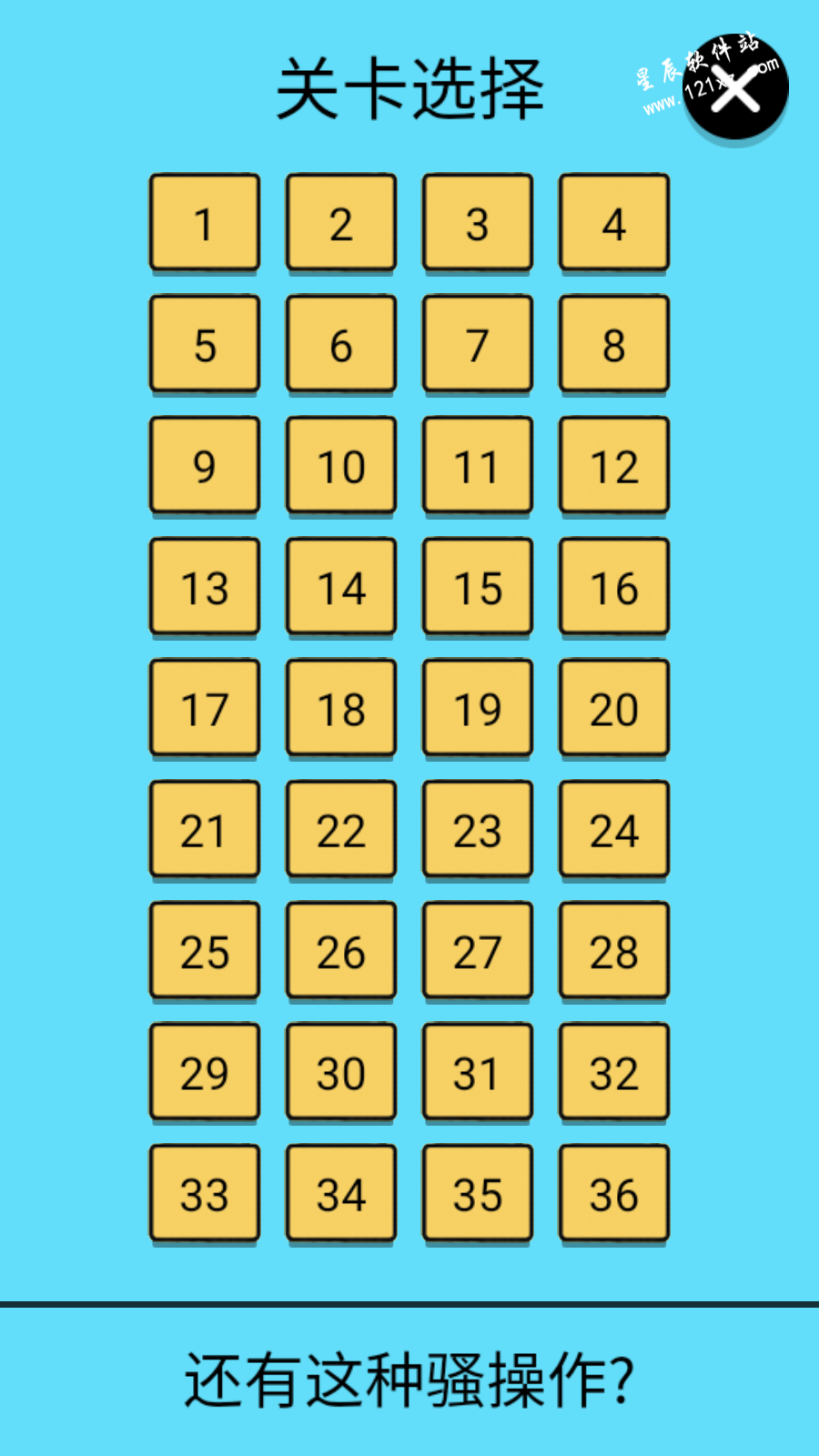Viewport: 819px width, 1456px height.
Task: Select level 22
Action: 341,830
